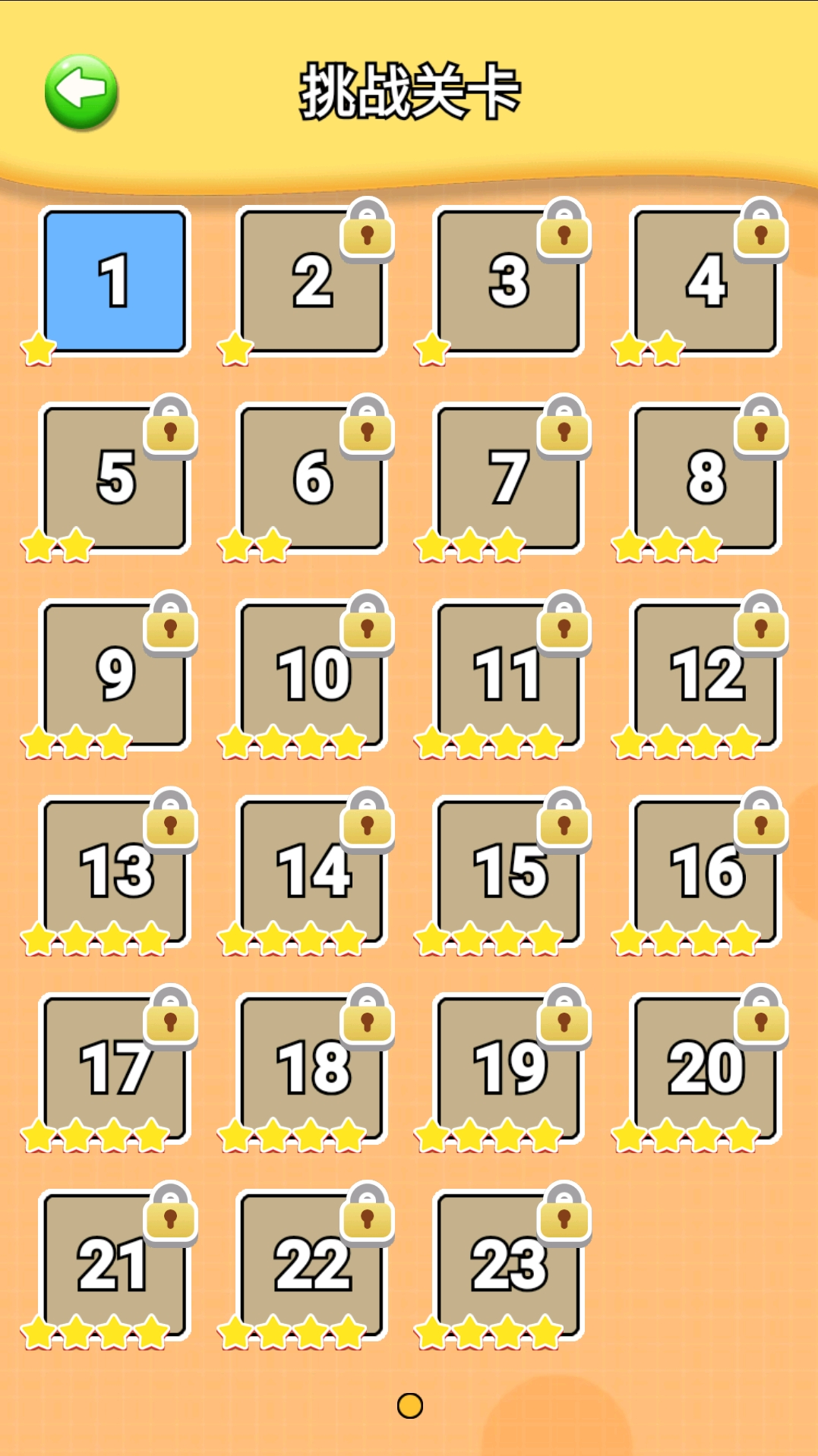This screenshot has width=818, height=1456.
Task: Select level 16 tile
Action: [706, 871]
